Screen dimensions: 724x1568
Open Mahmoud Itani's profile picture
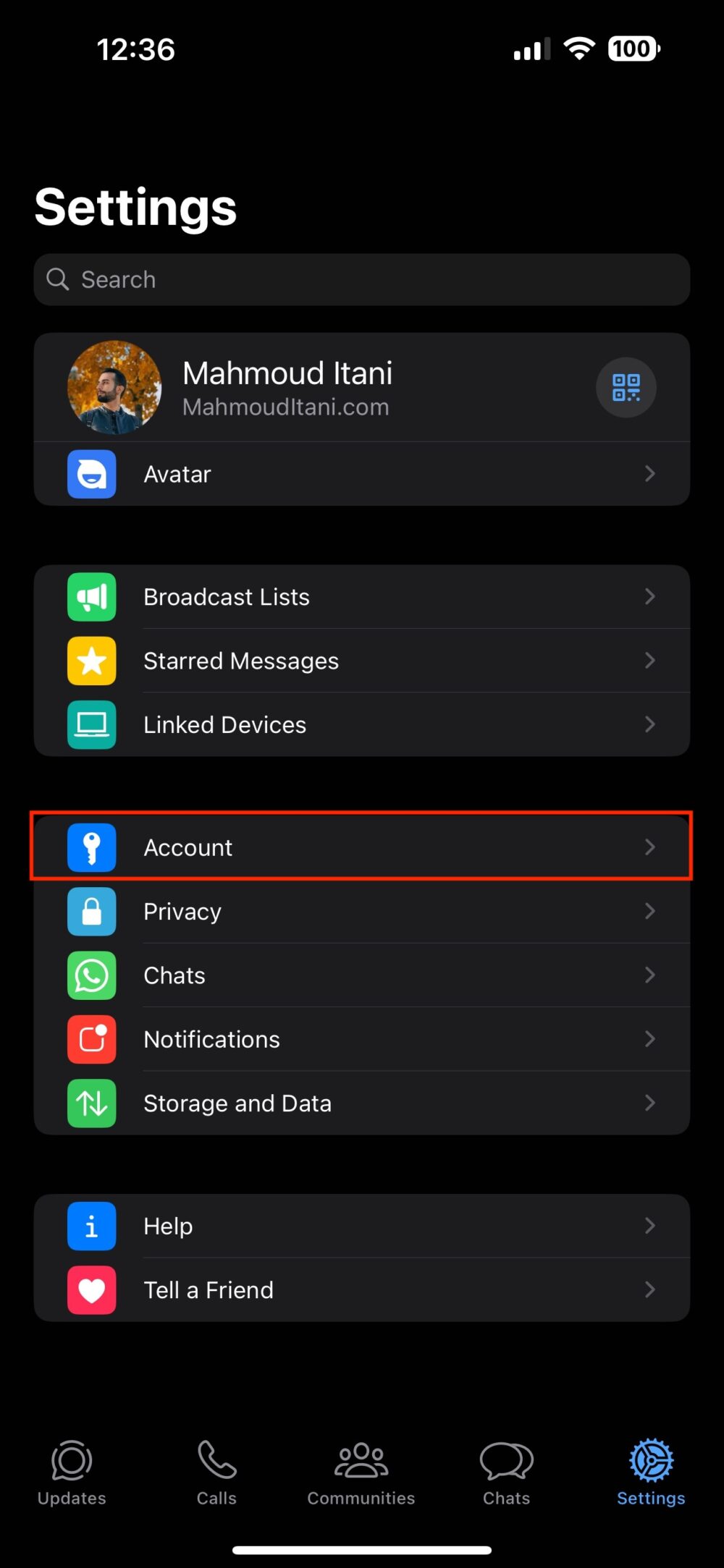coord(114,388)
